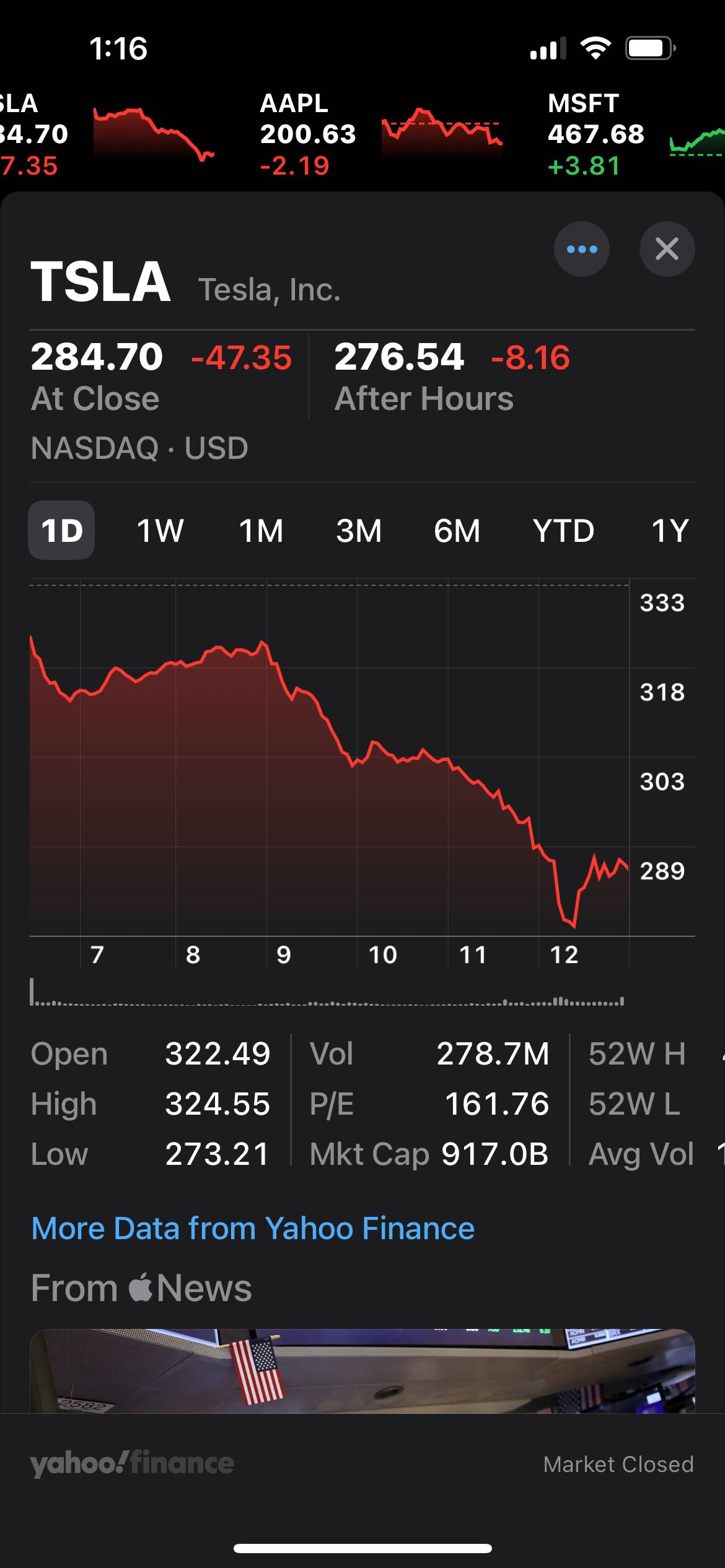Open the AAPL ticker at top
The image size is (725, 1568).
378,134
